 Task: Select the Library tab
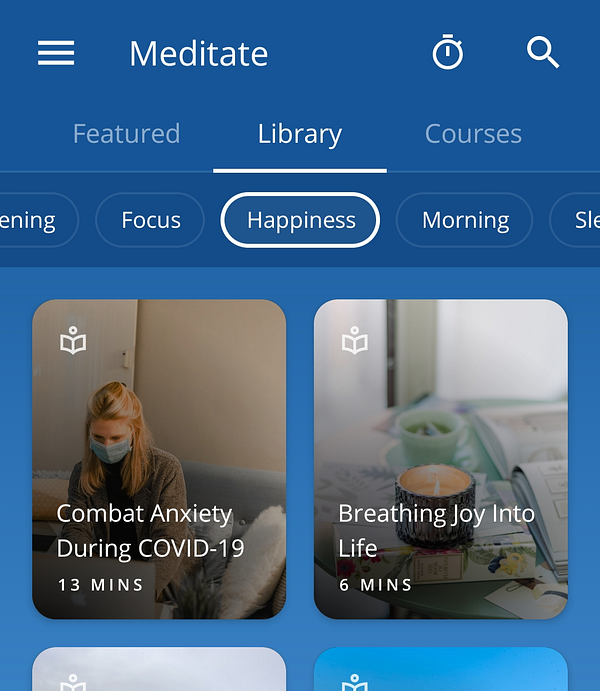(x=300, y=134)
